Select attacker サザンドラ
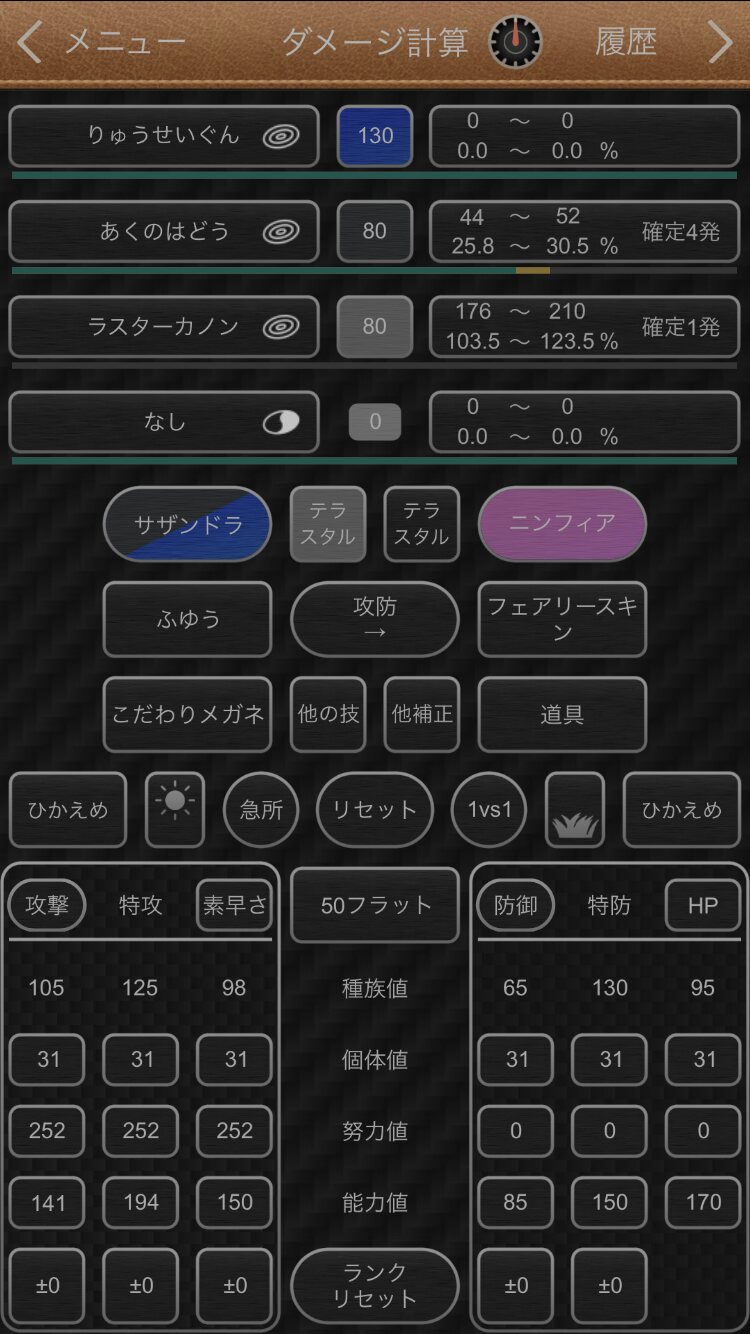Image resolution: width=750 pixels, height=1334 pixels. (188, 524)
